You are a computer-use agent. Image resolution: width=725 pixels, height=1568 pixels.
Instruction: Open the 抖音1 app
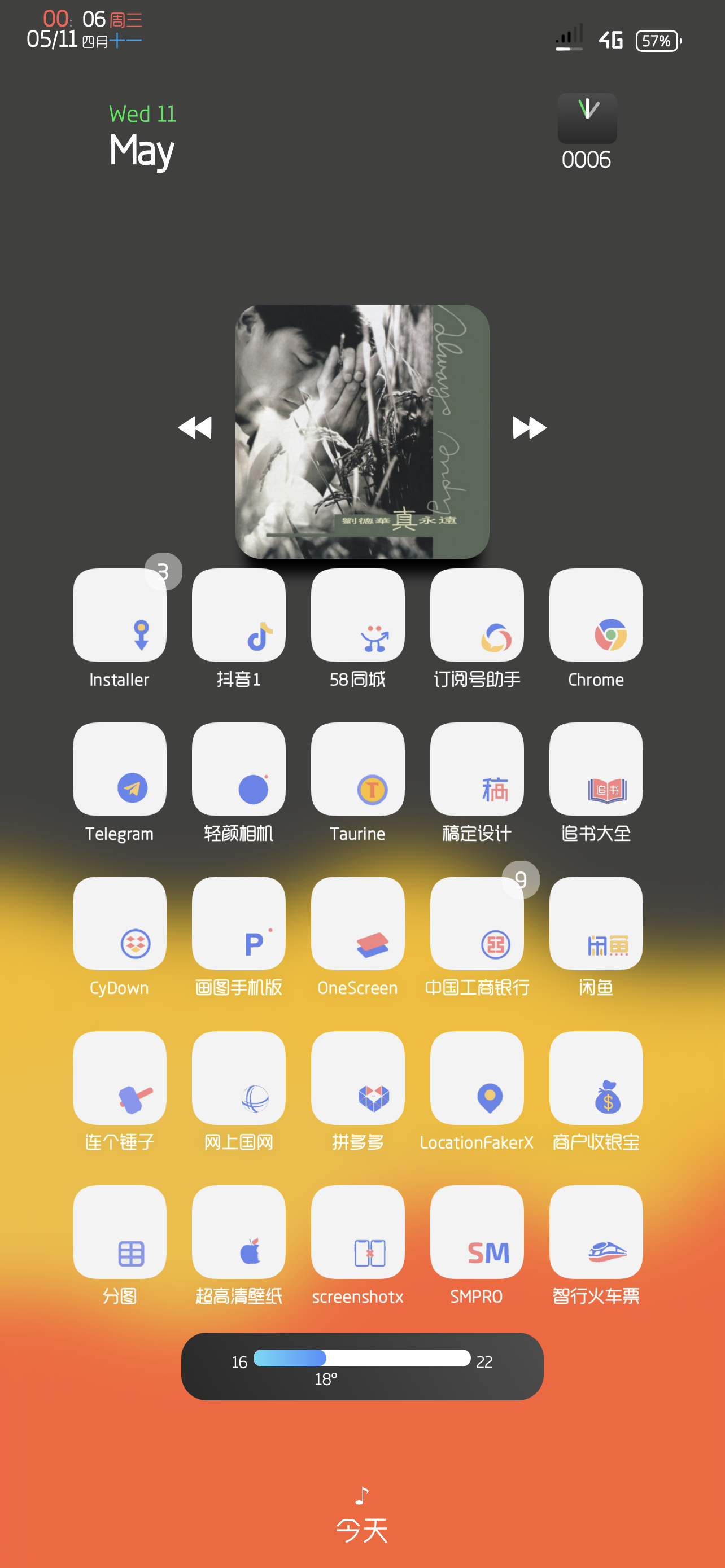point(239,615)
